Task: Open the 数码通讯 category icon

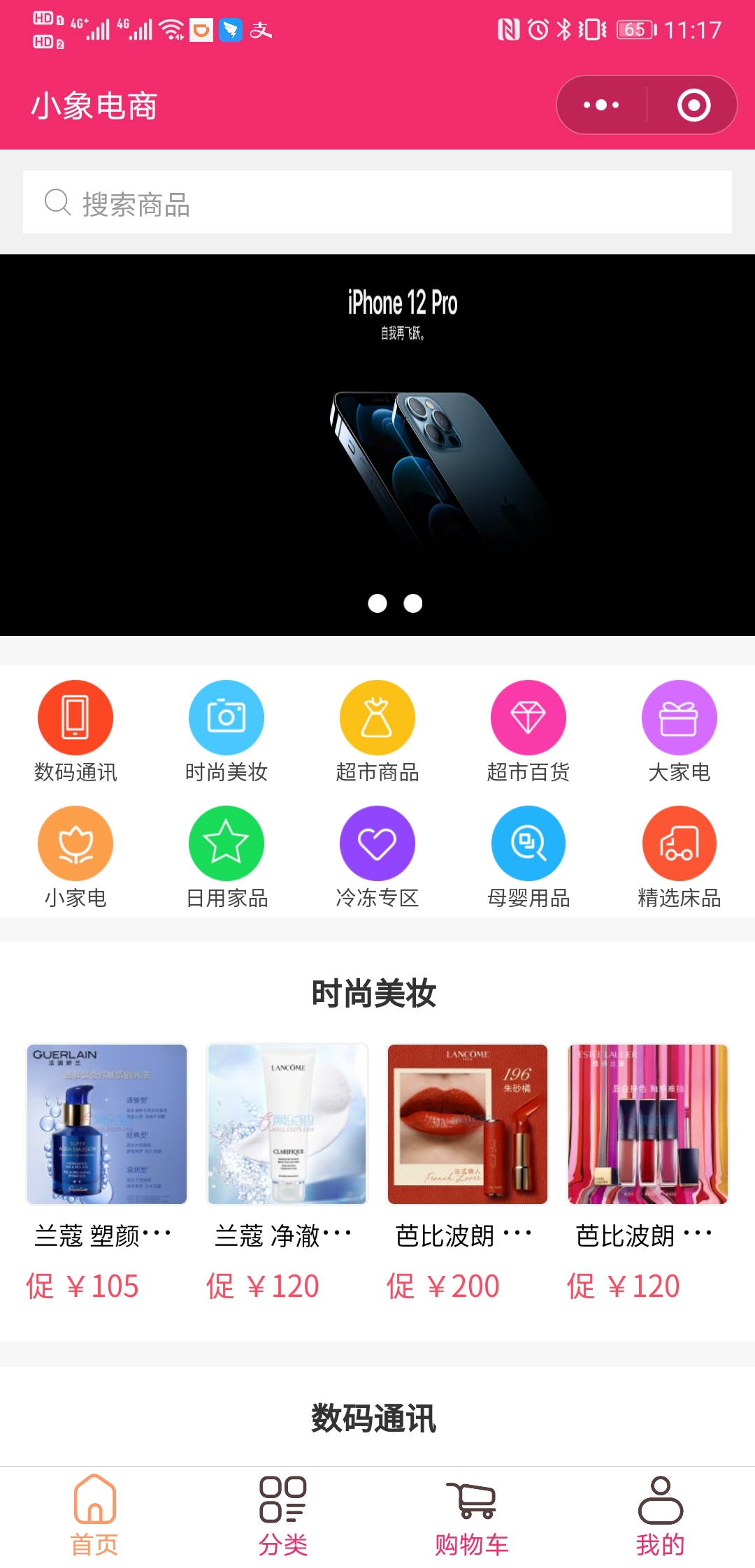Action: [x=75, y=717]
